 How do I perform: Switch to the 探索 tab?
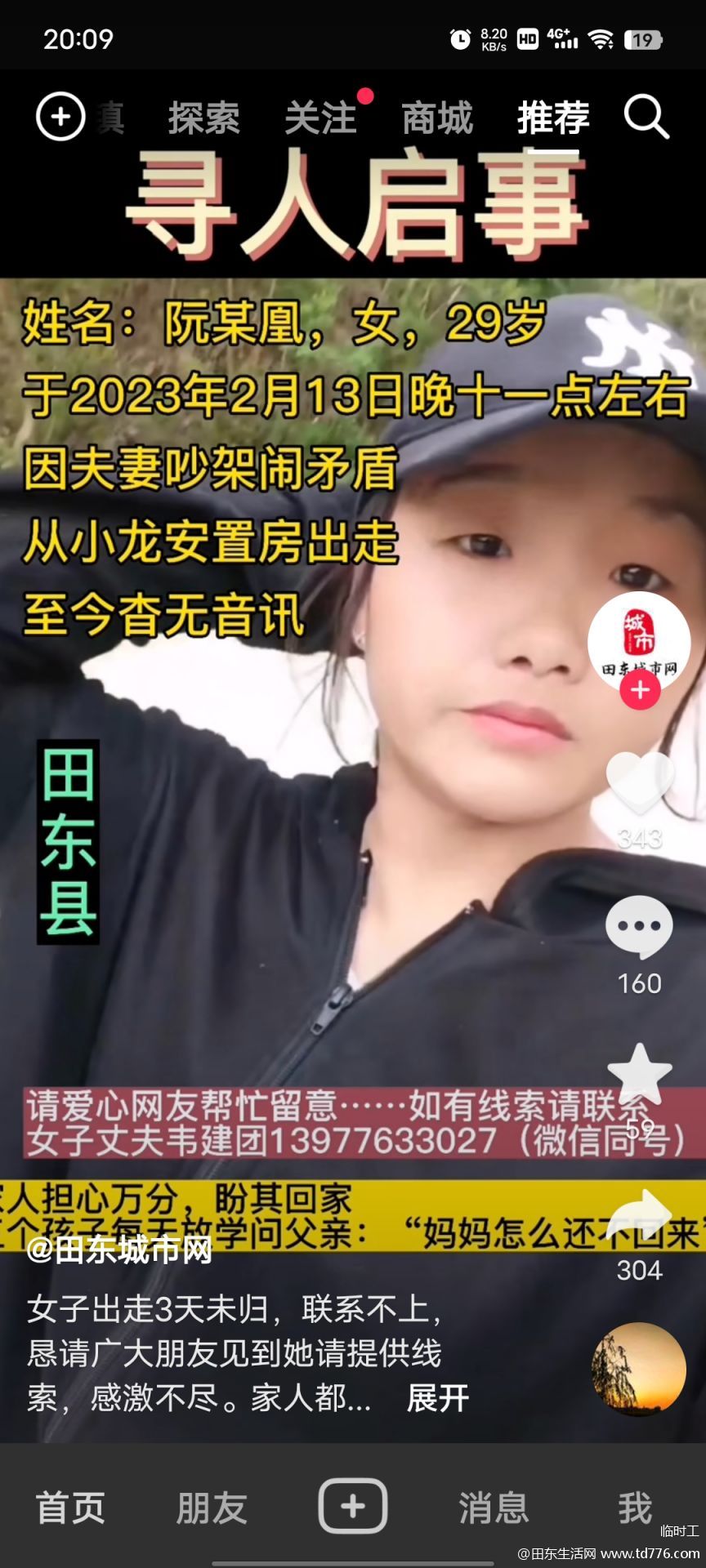pos(204,118)
